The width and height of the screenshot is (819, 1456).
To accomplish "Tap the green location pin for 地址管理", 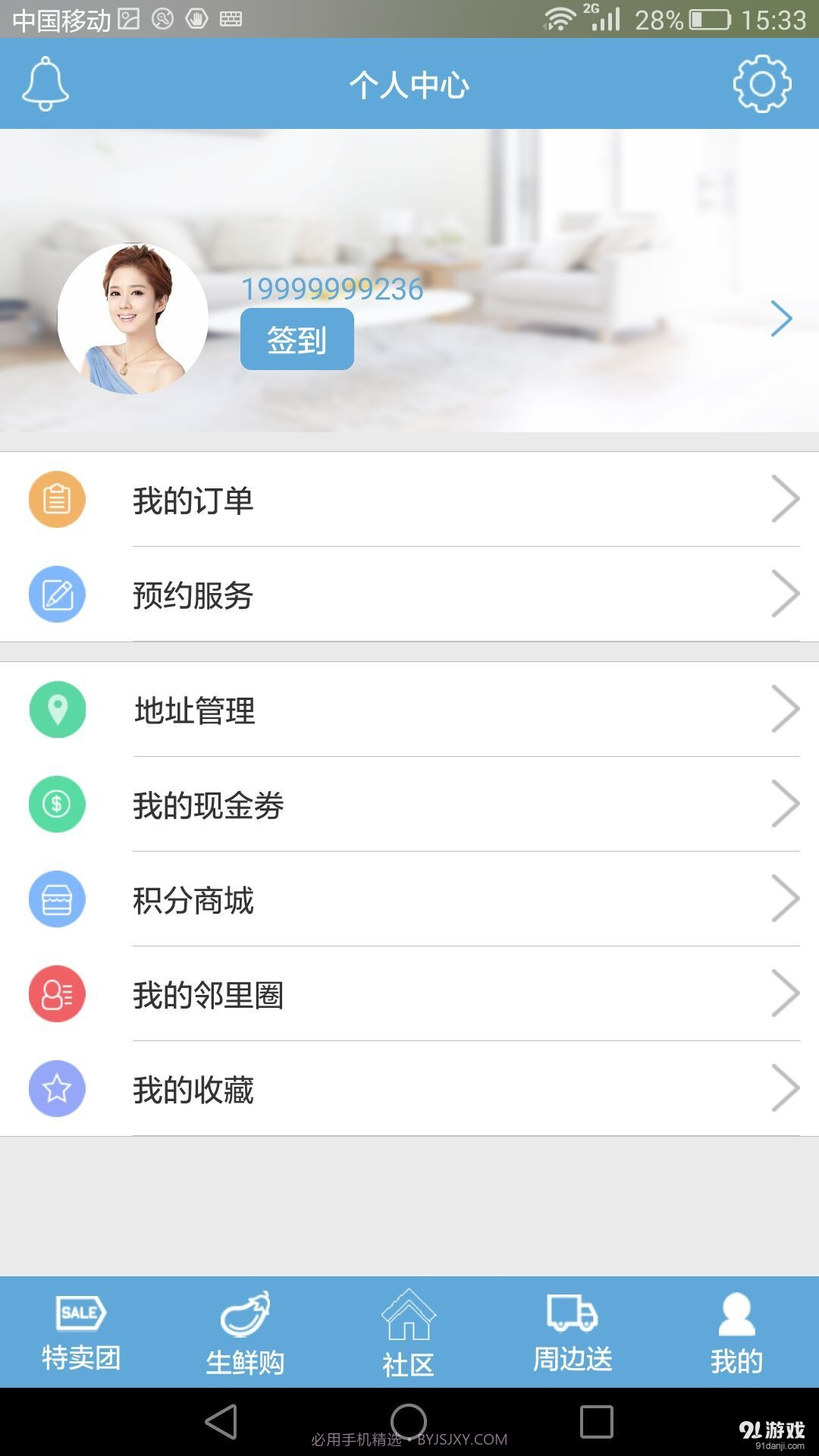I will click(x=57, y=711).
